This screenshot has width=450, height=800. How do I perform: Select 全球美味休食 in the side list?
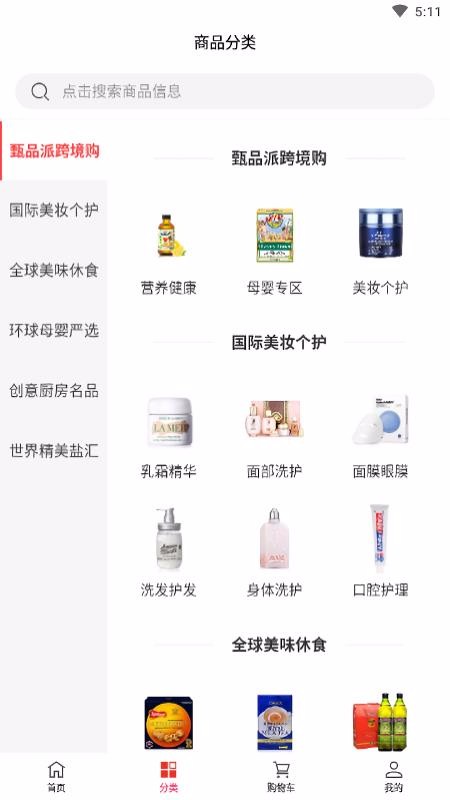[54, 270]
